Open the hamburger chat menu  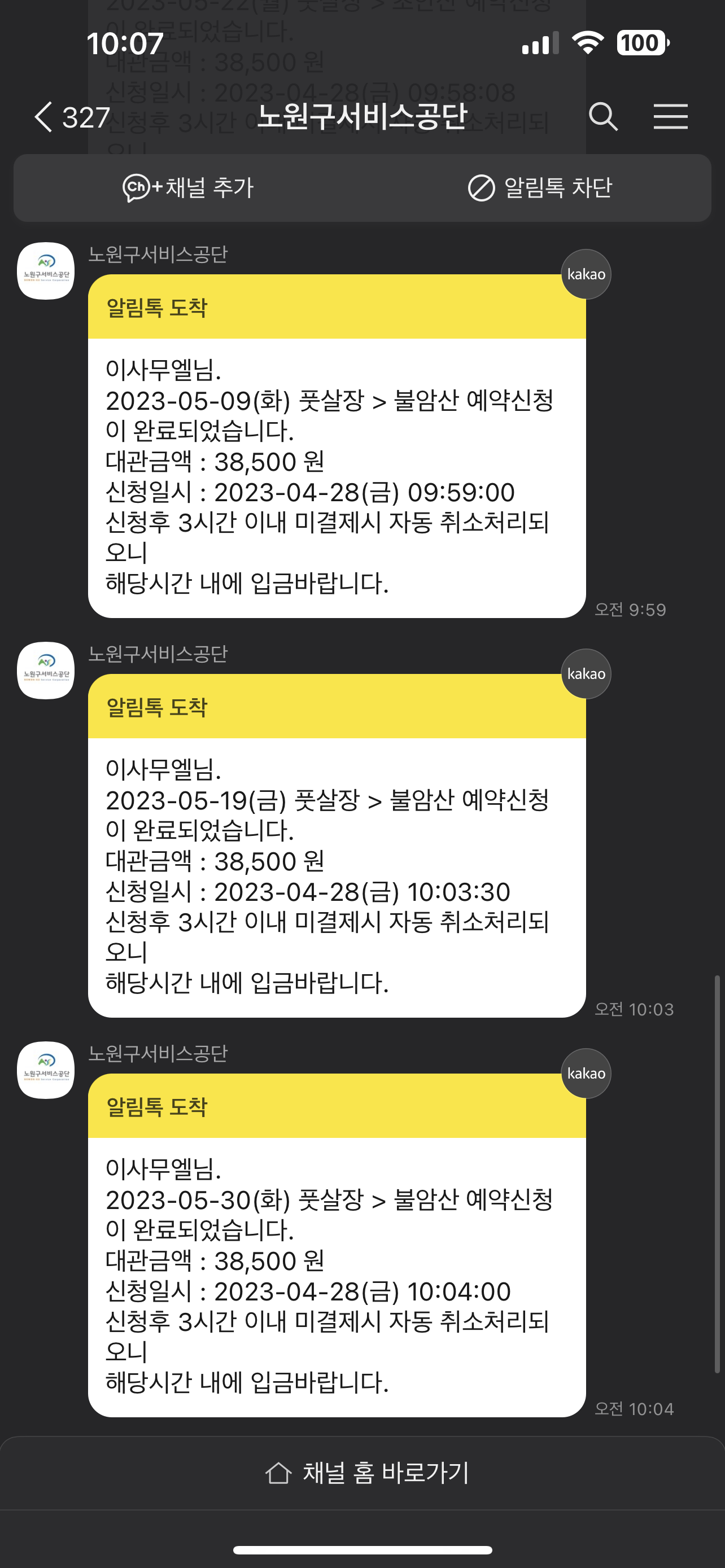(670, 117)
